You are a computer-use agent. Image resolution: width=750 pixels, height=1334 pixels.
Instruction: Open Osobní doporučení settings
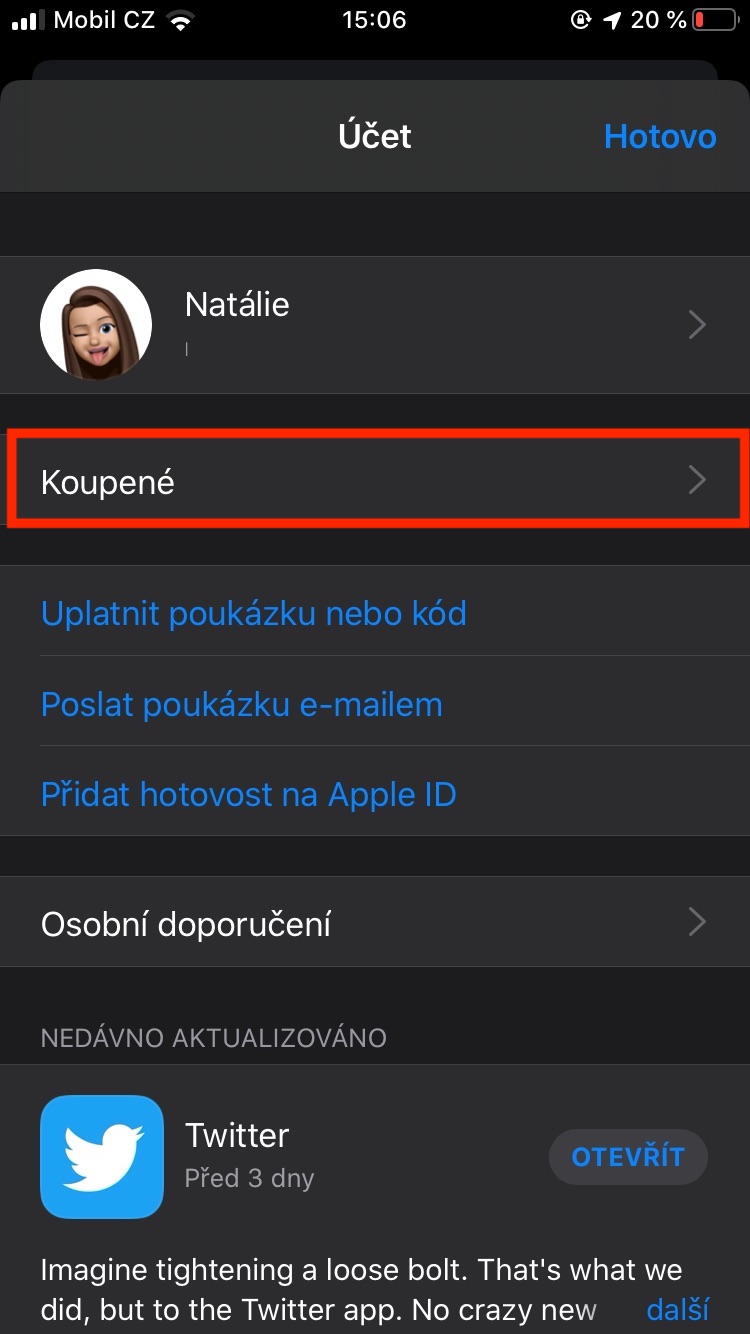(374, 923)
